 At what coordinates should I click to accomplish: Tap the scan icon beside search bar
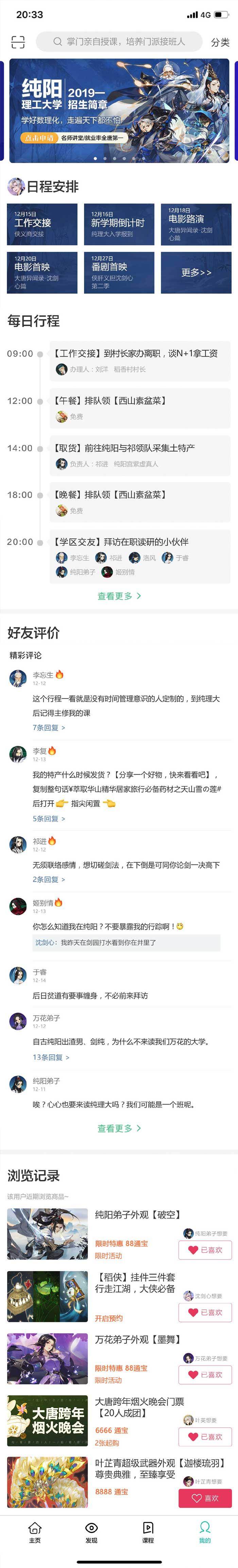(x=18, y=42)
